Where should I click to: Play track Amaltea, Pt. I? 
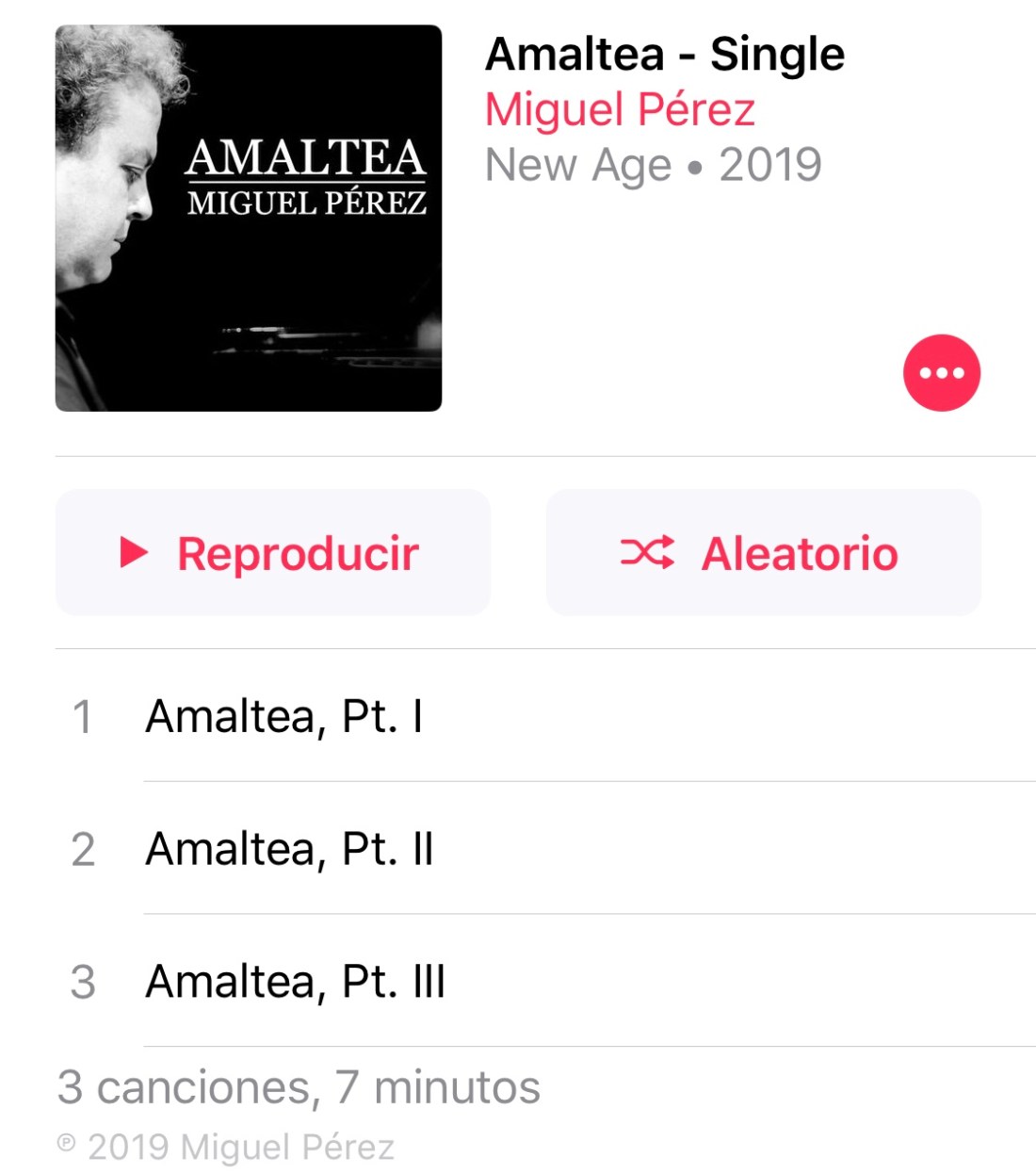tap(283, 716)
